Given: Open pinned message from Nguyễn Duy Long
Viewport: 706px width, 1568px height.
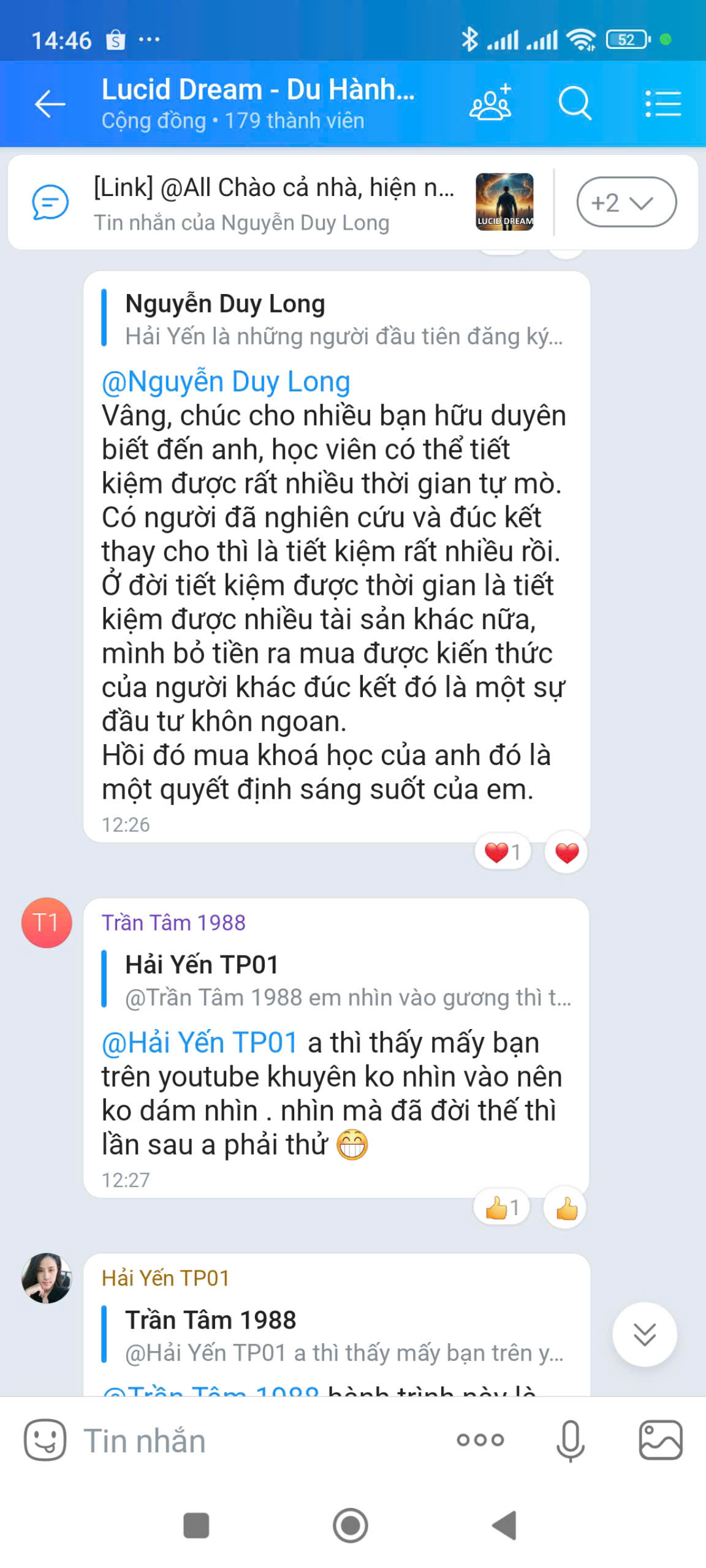Looking at the screenshot, I should point(273,203).
